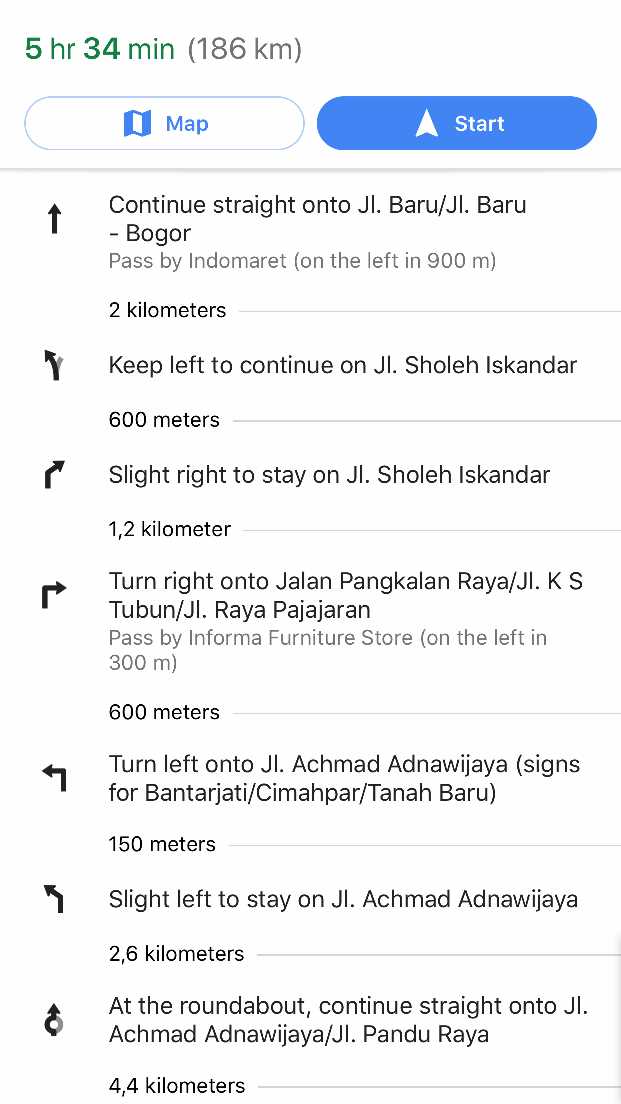Switch to the Map view
621x1104 pixels.
[164, 124]
